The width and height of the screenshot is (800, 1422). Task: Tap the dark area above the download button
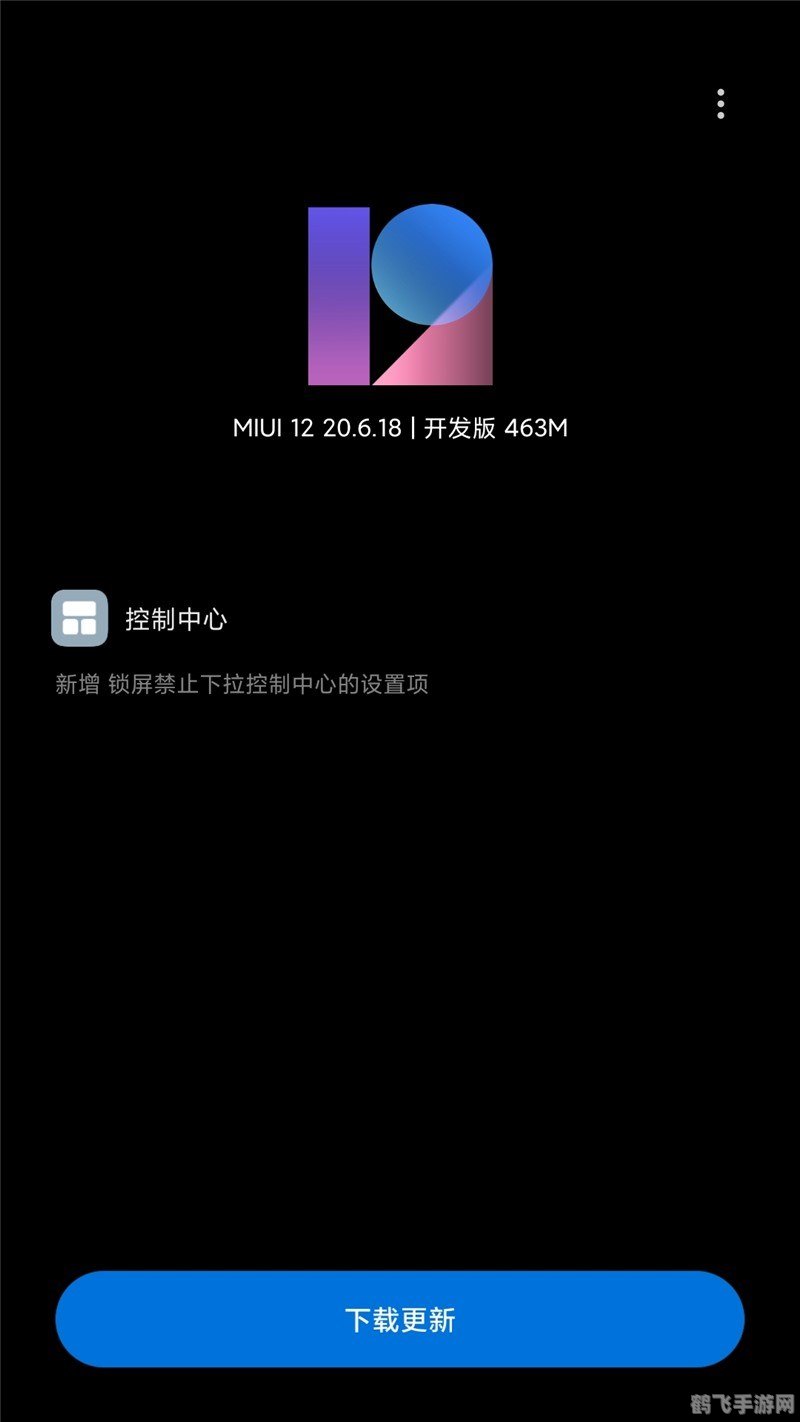400,1150
